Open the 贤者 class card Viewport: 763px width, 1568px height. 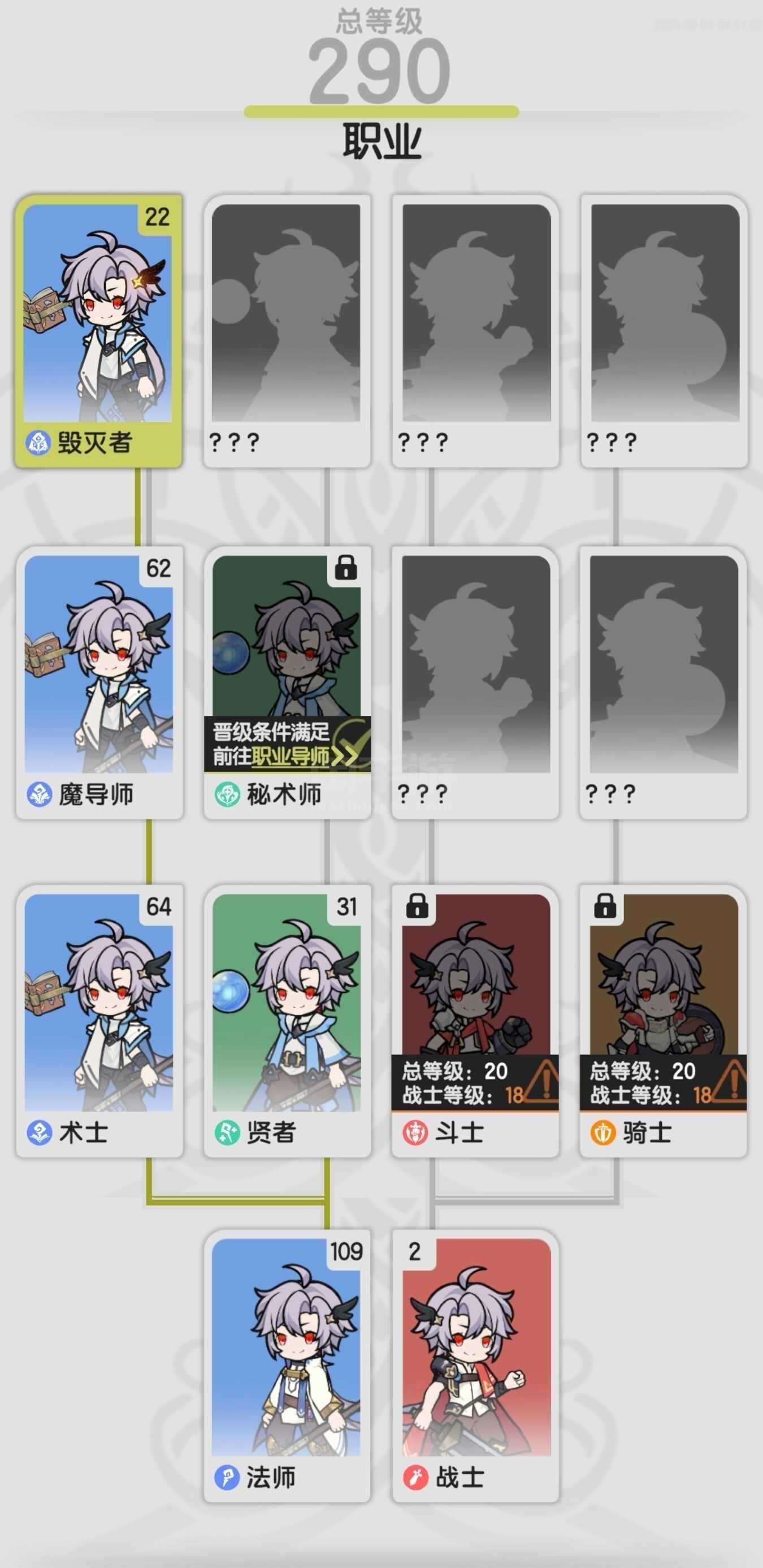[x=287, y=1021]
